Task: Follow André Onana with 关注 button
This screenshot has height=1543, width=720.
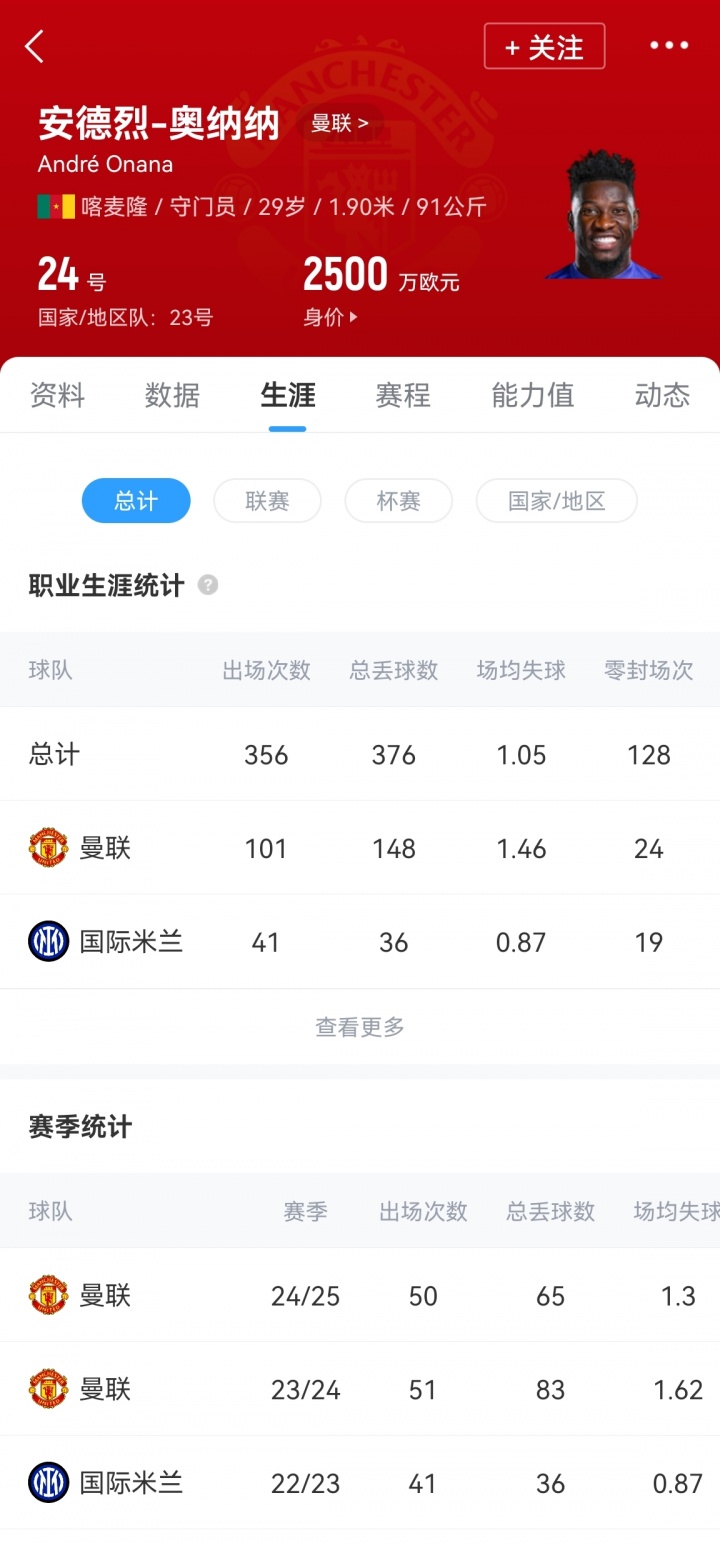Action: [x=544, y=47]
